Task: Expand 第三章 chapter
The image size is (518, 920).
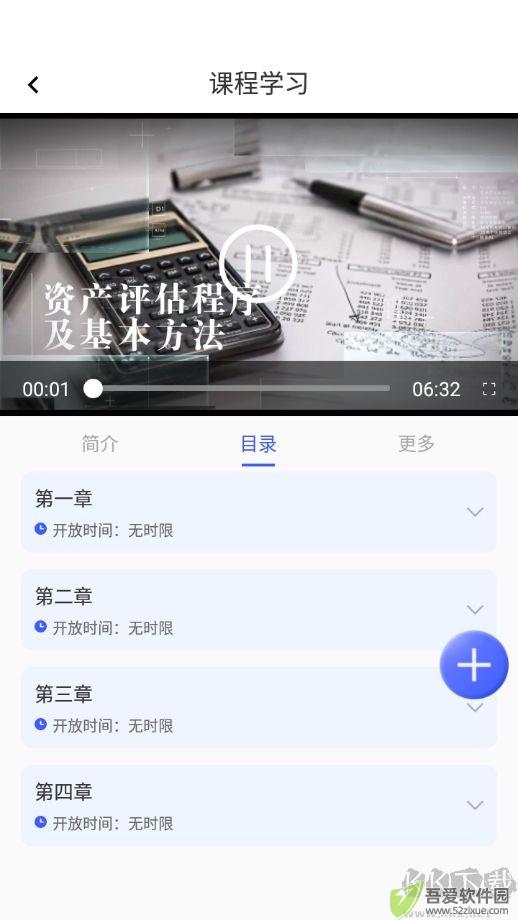Action: [x=259, y=708]
